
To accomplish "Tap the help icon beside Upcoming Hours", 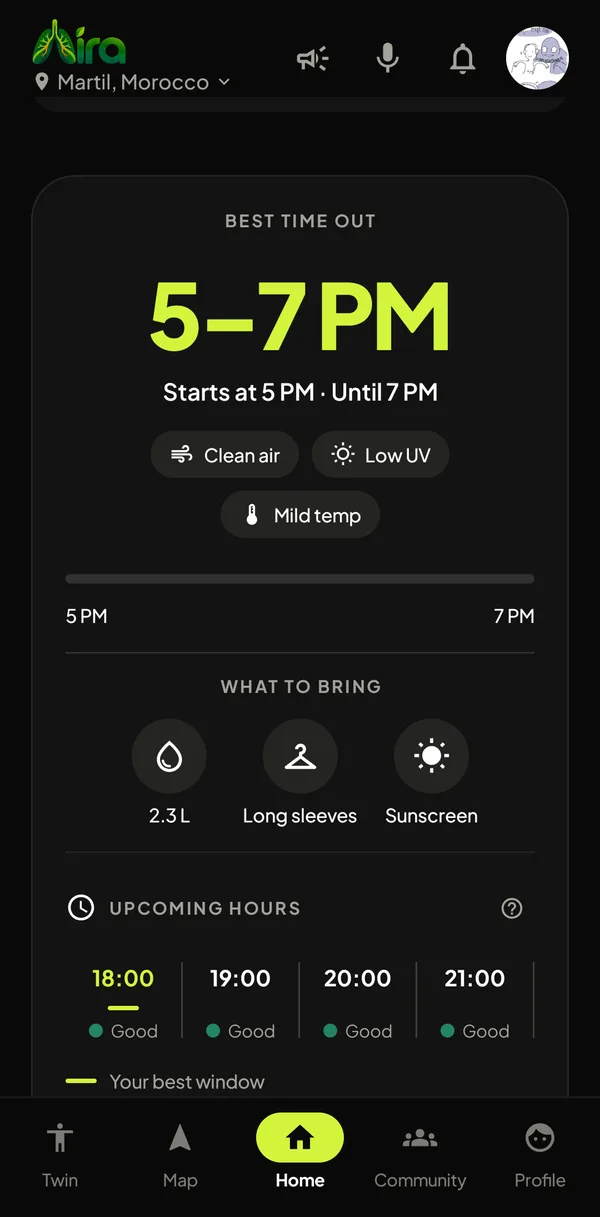I will coord(512,908).
